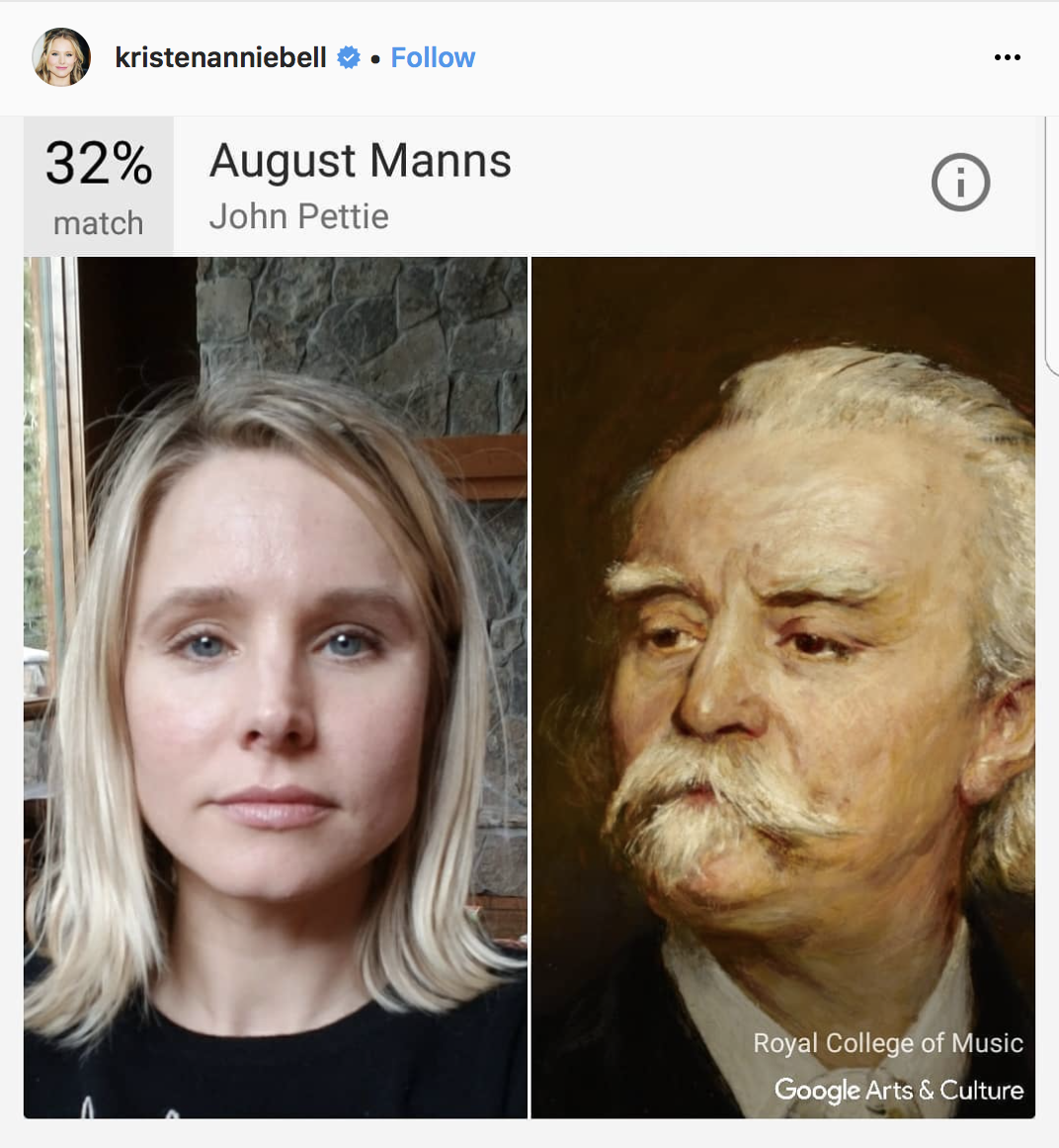Image resolution: width=1059 pixels, height=1148 pixels.
Task: Open kristenanniebell's profile picture
Action: pyautogui.click(x=61, y=57)
